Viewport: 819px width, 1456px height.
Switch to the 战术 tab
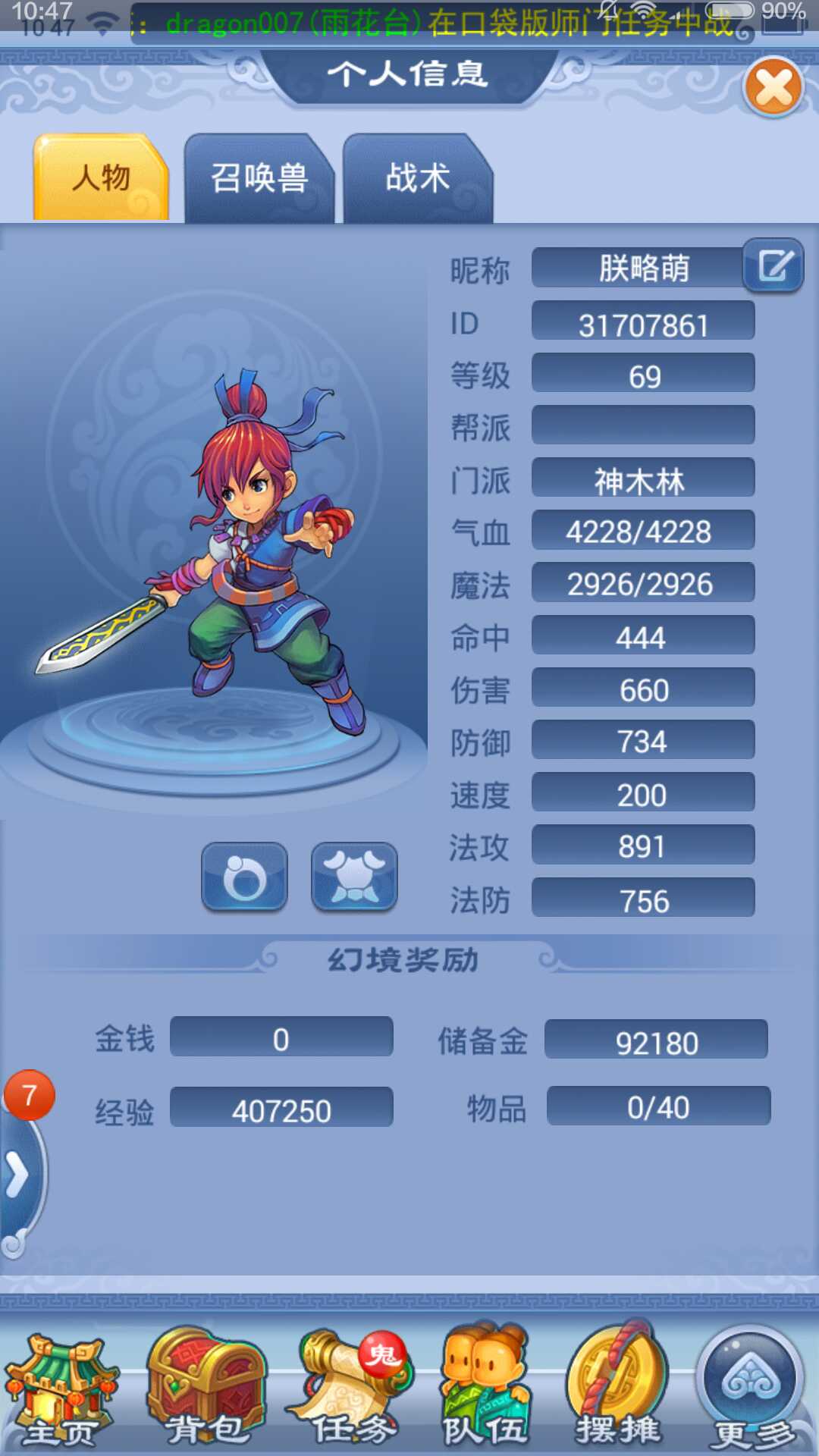pyautogui.click(x=418, y=179)
